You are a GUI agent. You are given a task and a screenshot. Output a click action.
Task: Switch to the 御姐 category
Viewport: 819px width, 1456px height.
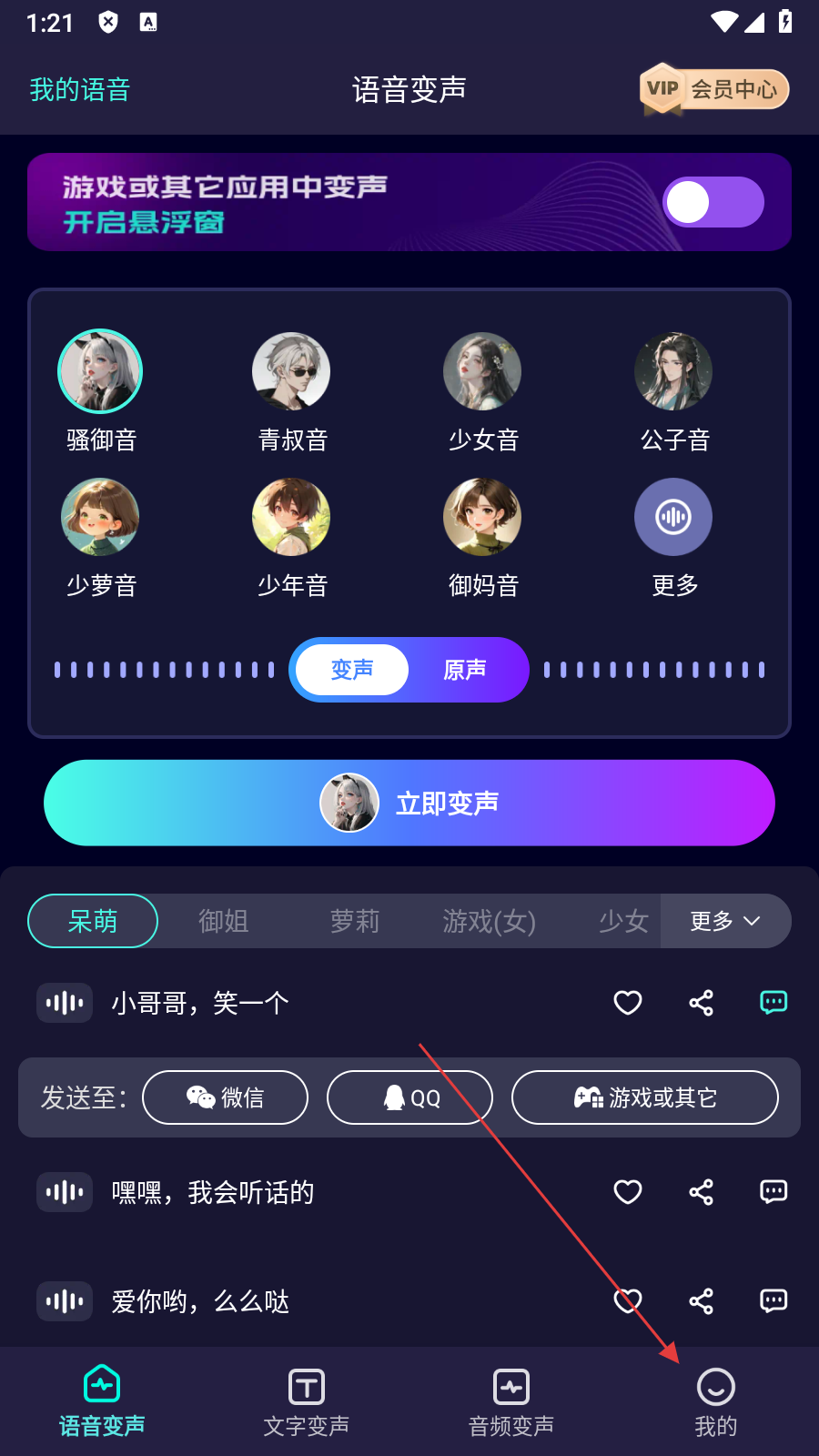pos(224,921)
